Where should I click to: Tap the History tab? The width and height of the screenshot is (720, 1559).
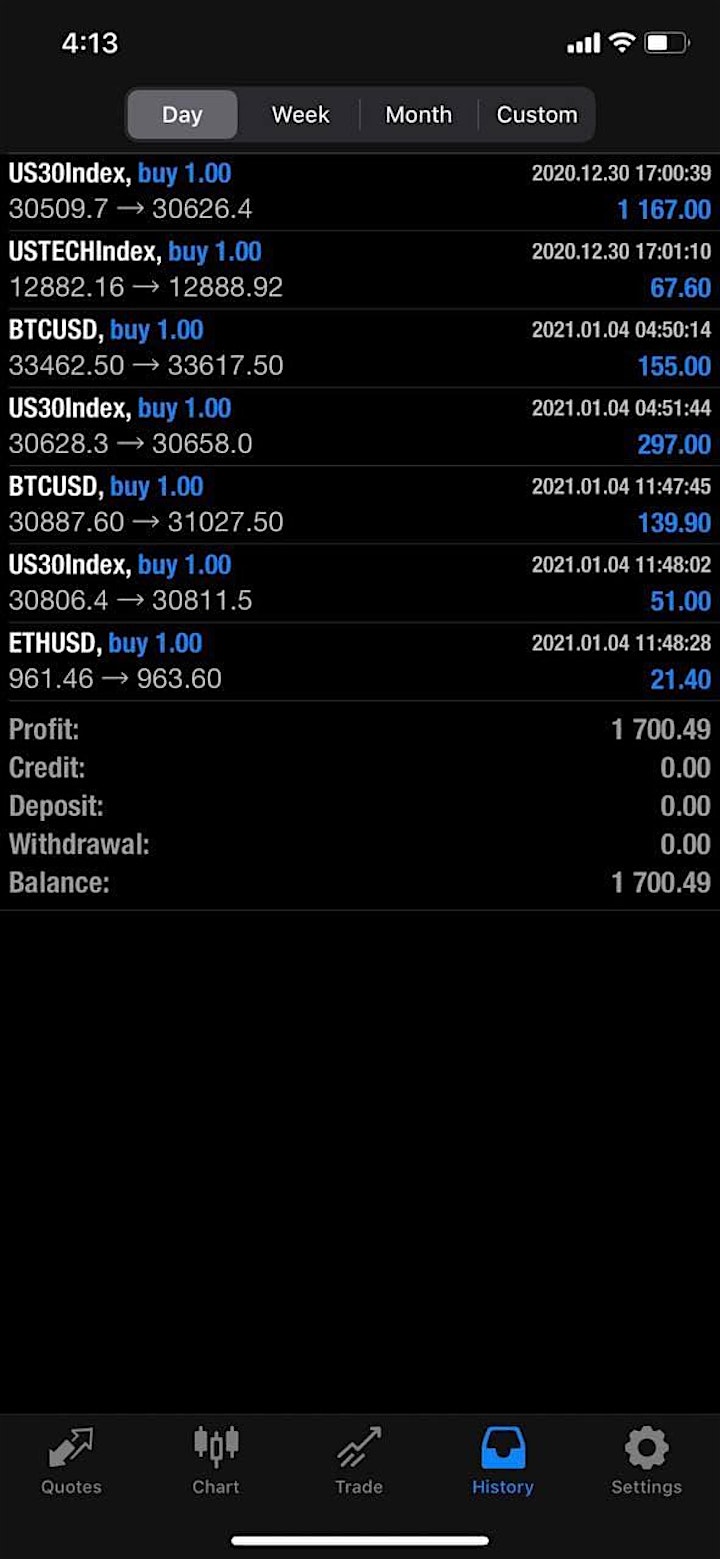pyautogui.click(x=502, y=1461)
